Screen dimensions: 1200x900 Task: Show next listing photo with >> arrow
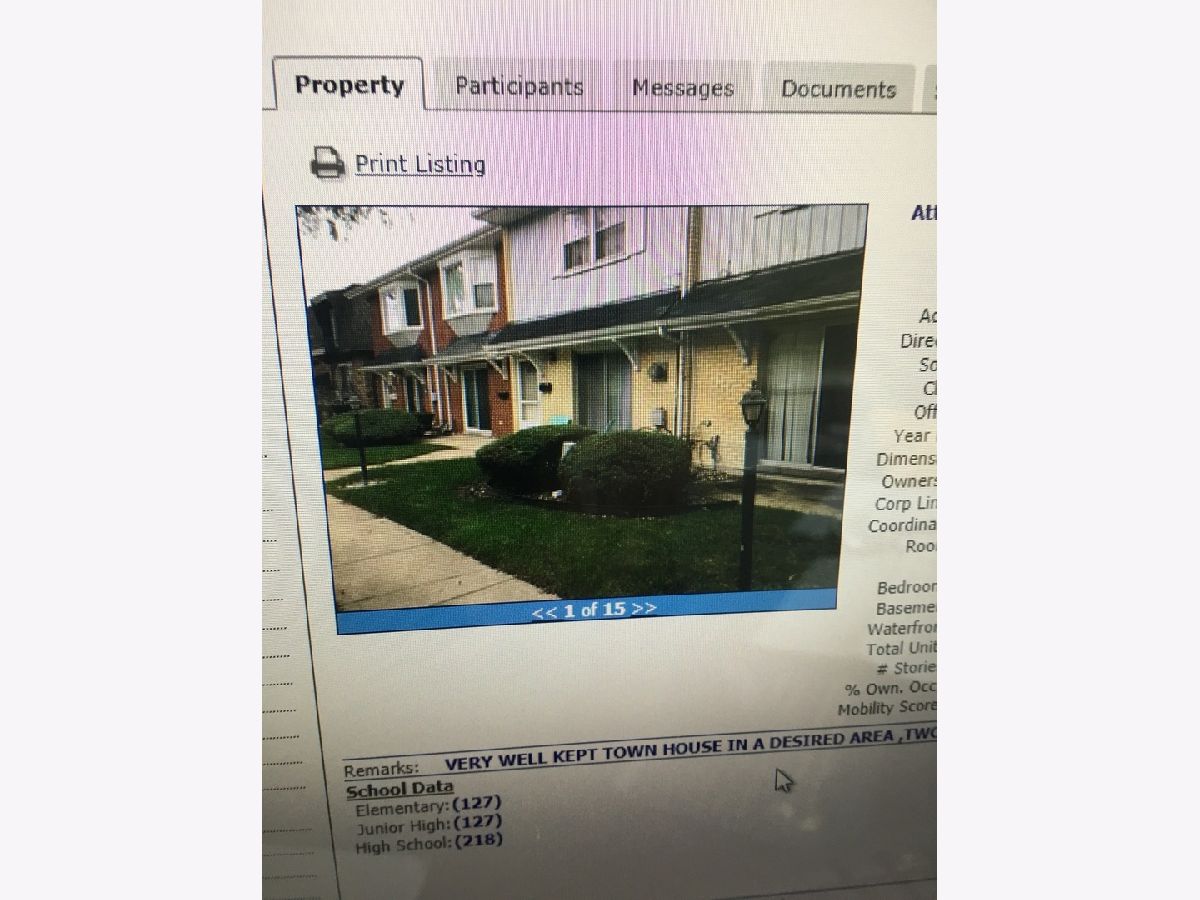coord(645,608)
